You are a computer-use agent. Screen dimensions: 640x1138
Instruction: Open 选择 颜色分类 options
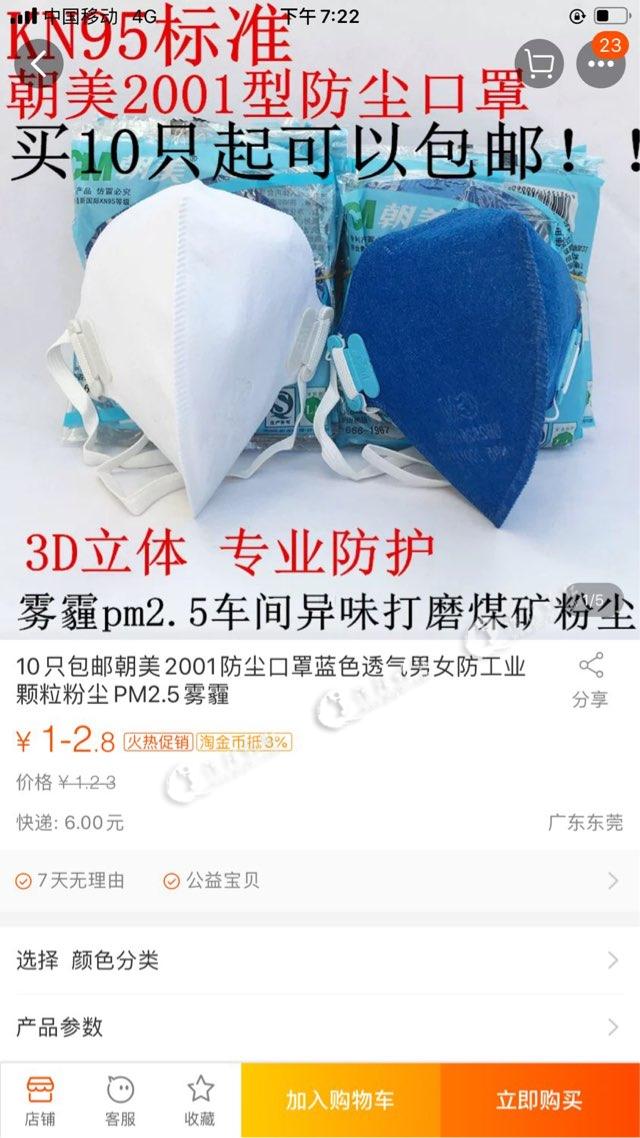coord(320,961)
